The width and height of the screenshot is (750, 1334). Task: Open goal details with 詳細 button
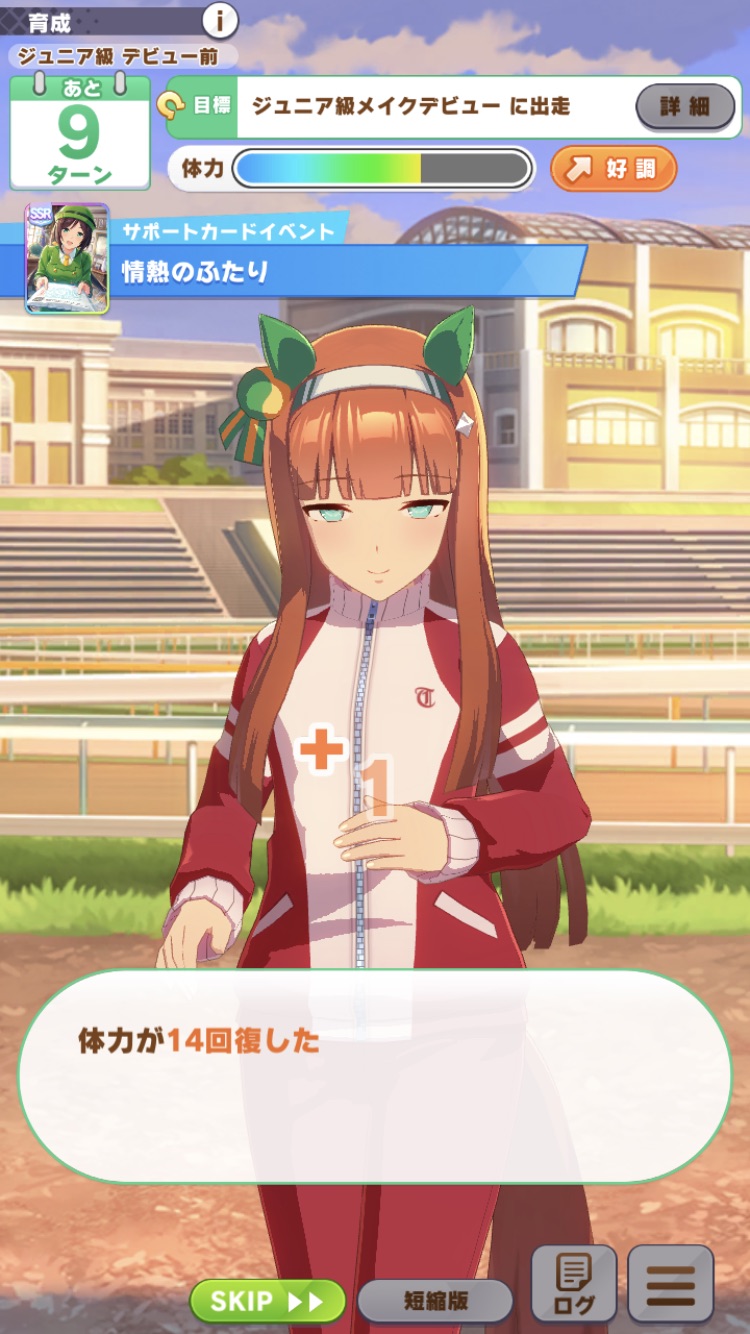685,106
